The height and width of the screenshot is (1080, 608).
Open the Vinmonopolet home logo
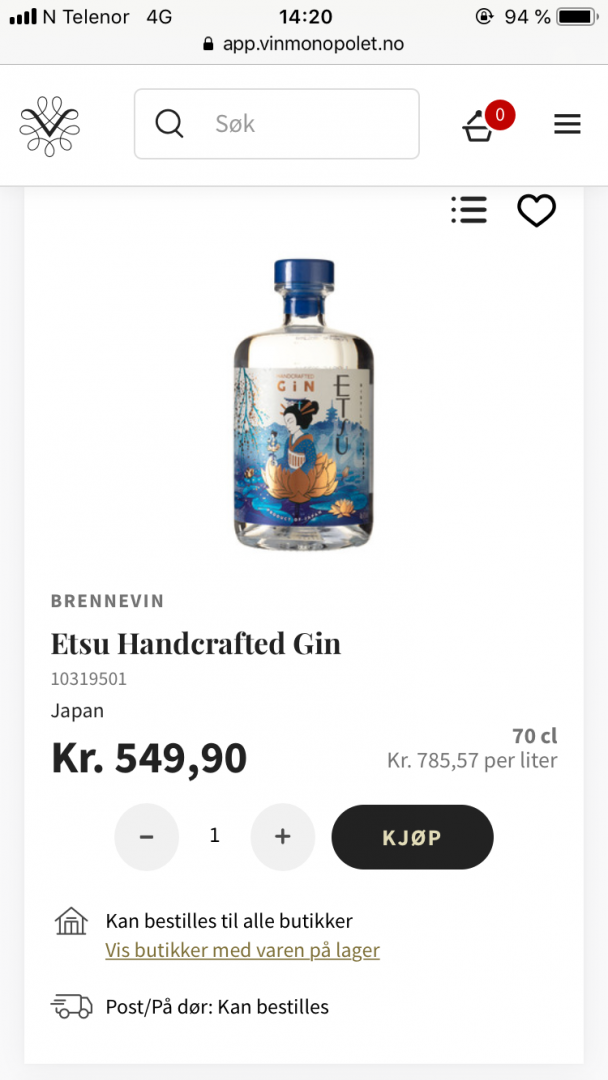click(x=49, y=125)
